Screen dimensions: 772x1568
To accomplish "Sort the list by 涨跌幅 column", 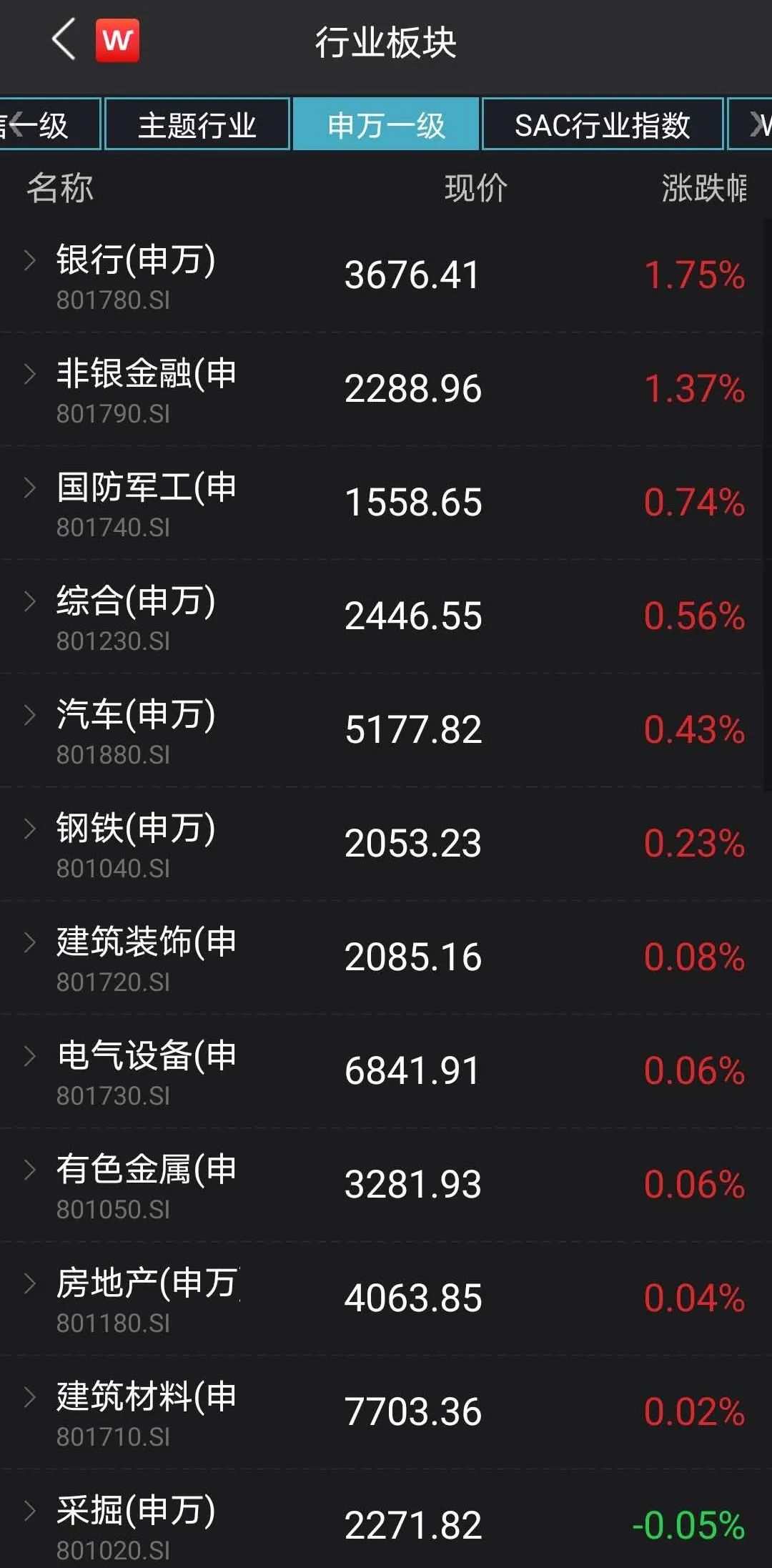I will point(704,189).
